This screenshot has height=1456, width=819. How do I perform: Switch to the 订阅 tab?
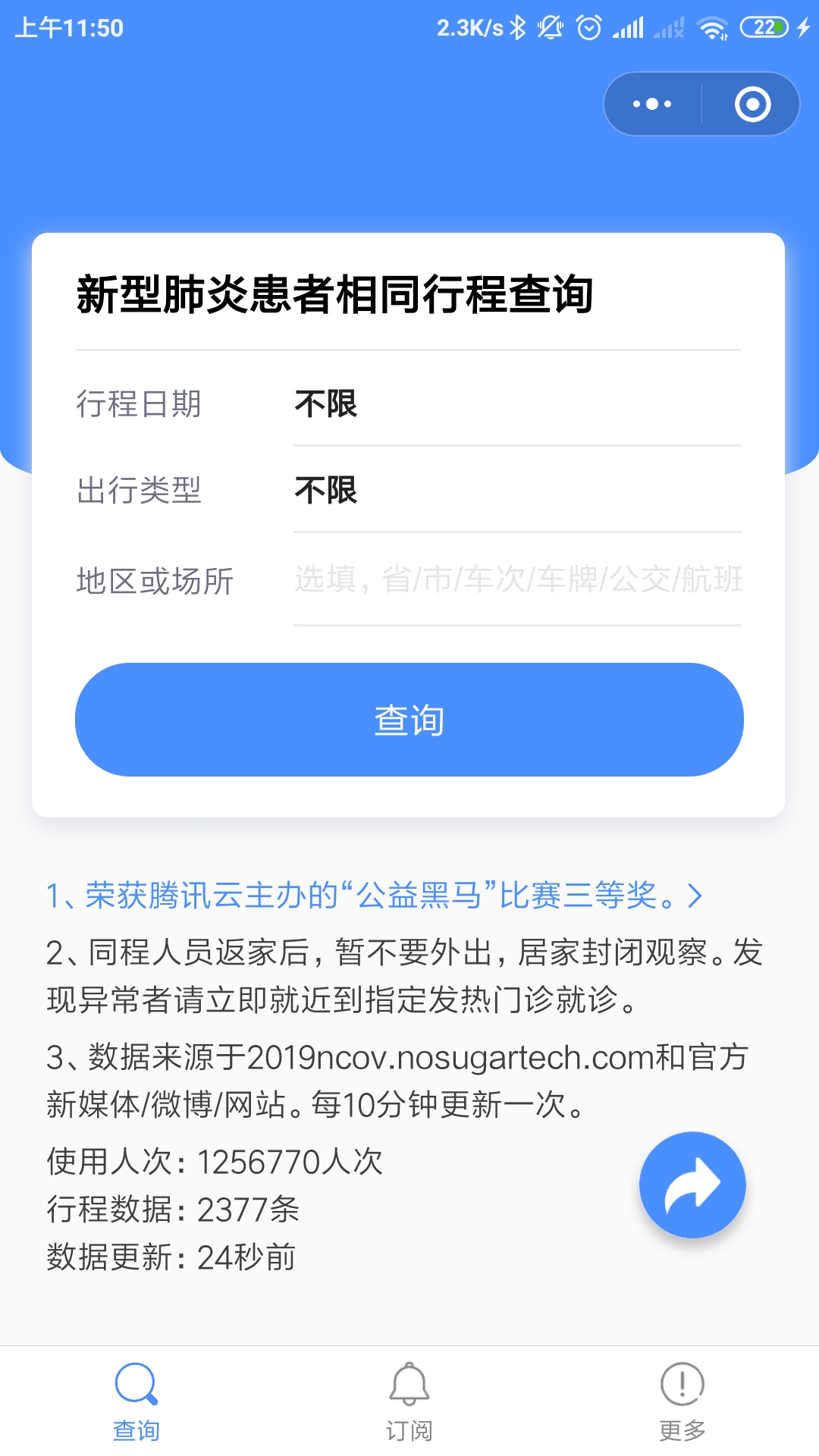pyautogui.click(x=409, y=1401)
